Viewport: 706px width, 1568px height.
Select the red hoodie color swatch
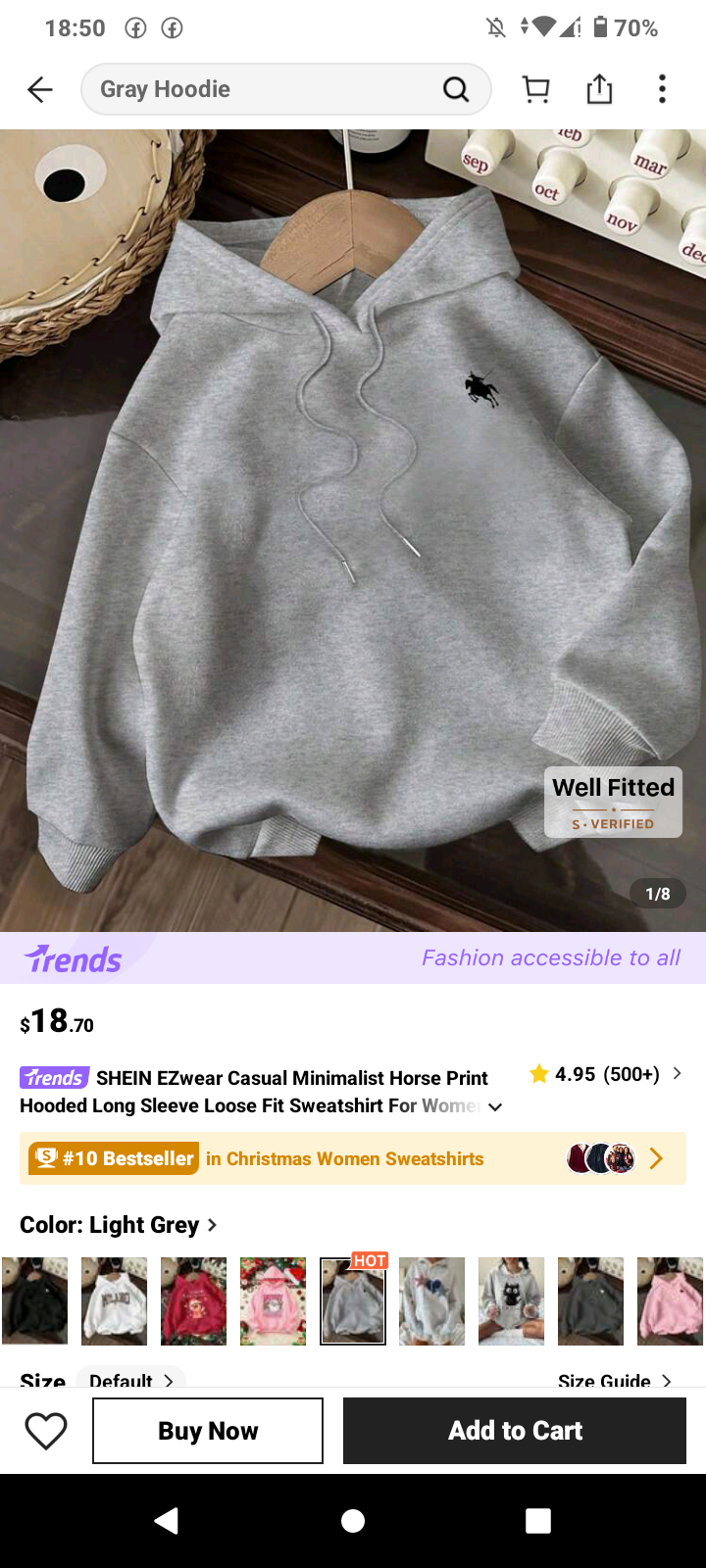[x=194, y=1300]
